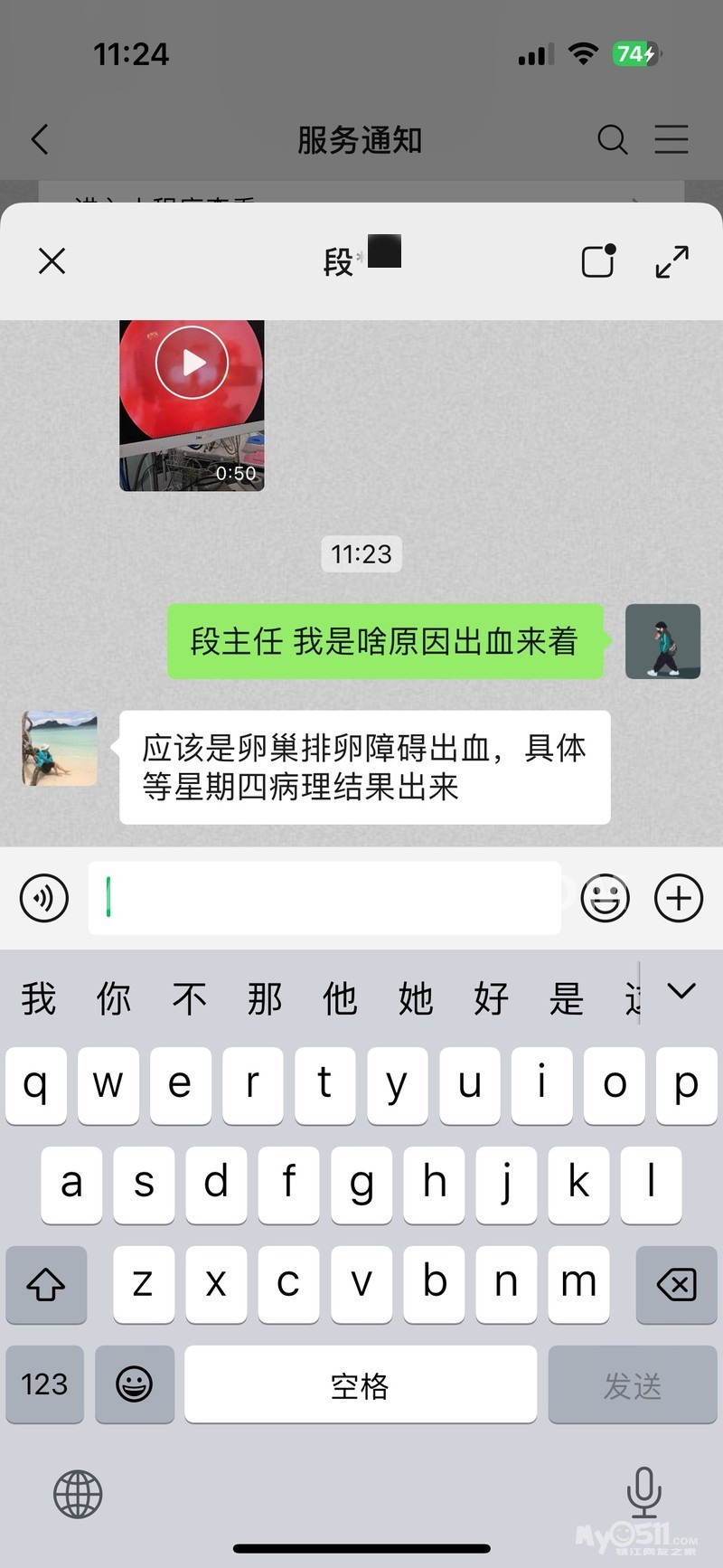Expand the chat window to full screen

click(671, 261)
